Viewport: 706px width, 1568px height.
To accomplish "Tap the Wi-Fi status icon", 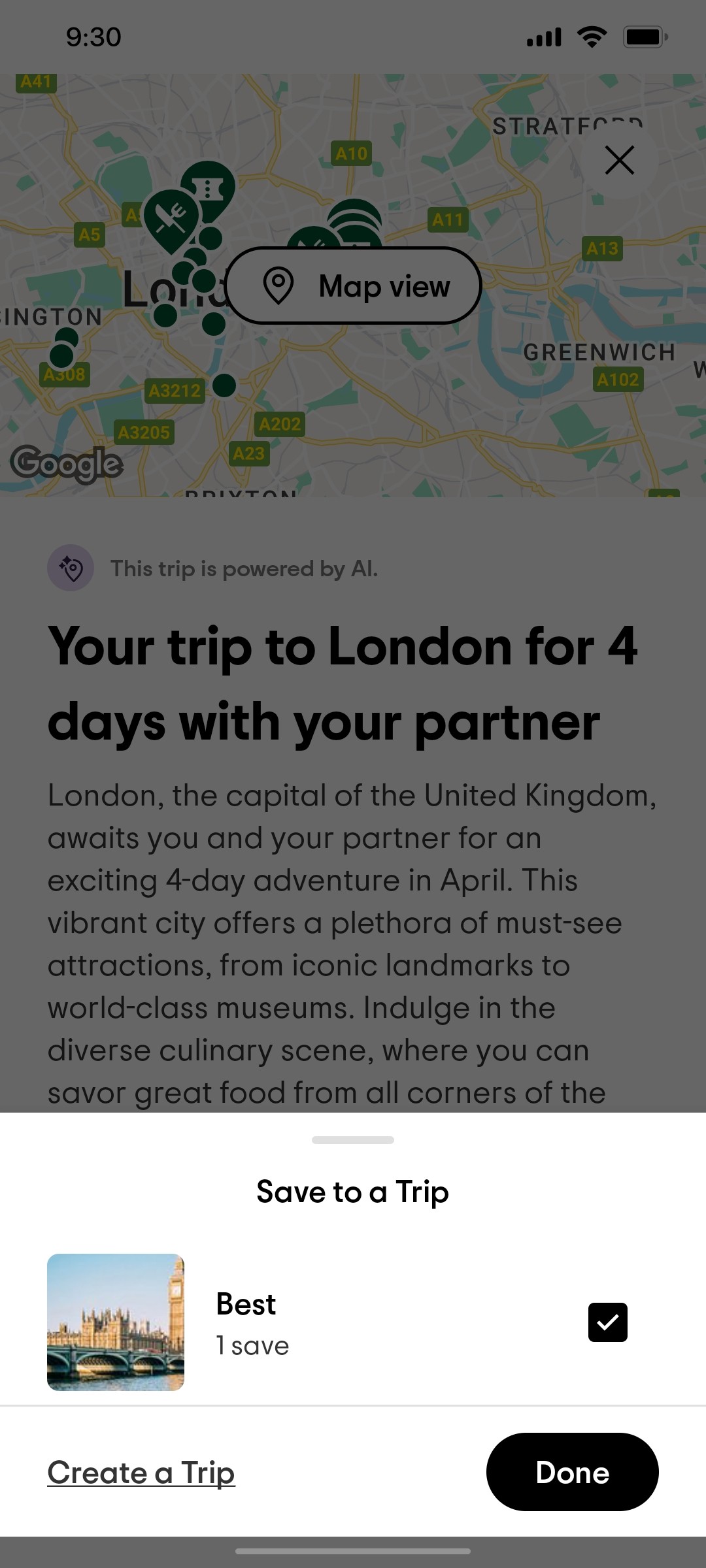I will [590, 37].
